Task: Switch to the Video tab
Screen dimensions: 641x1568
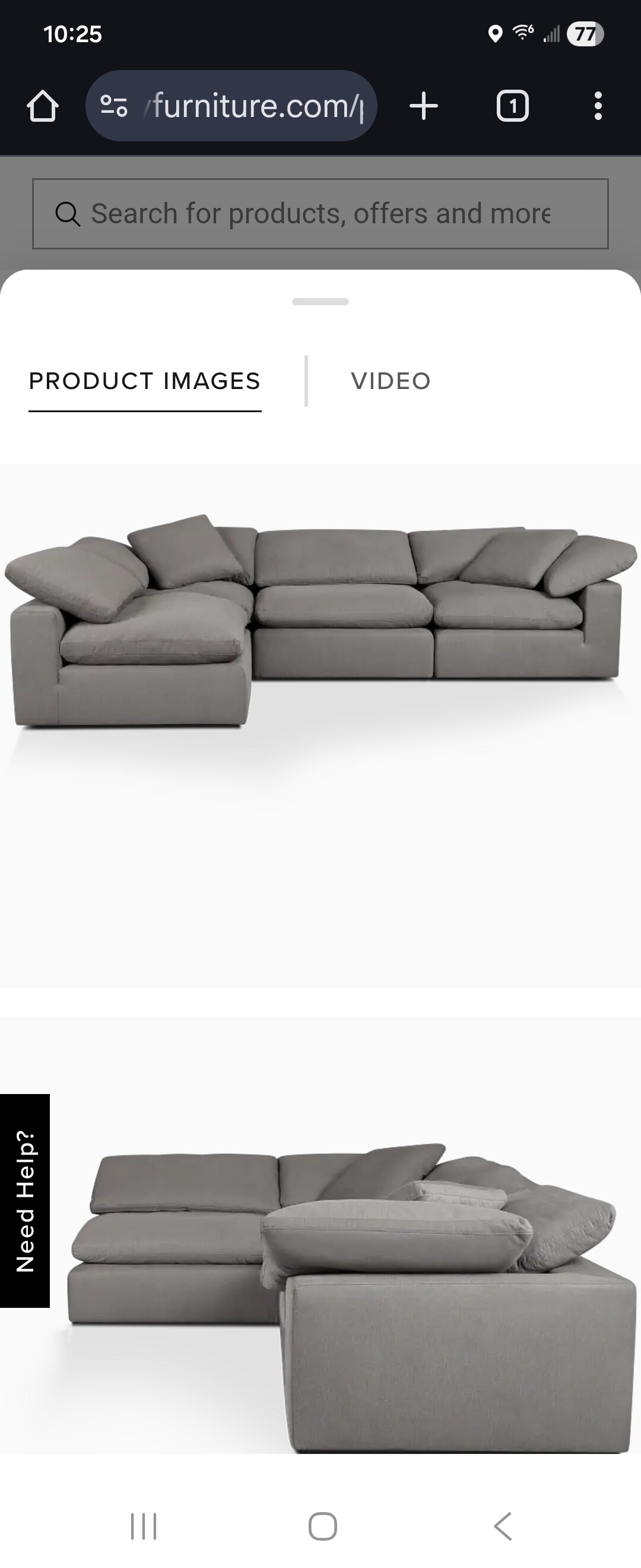Action: (391, 382)
